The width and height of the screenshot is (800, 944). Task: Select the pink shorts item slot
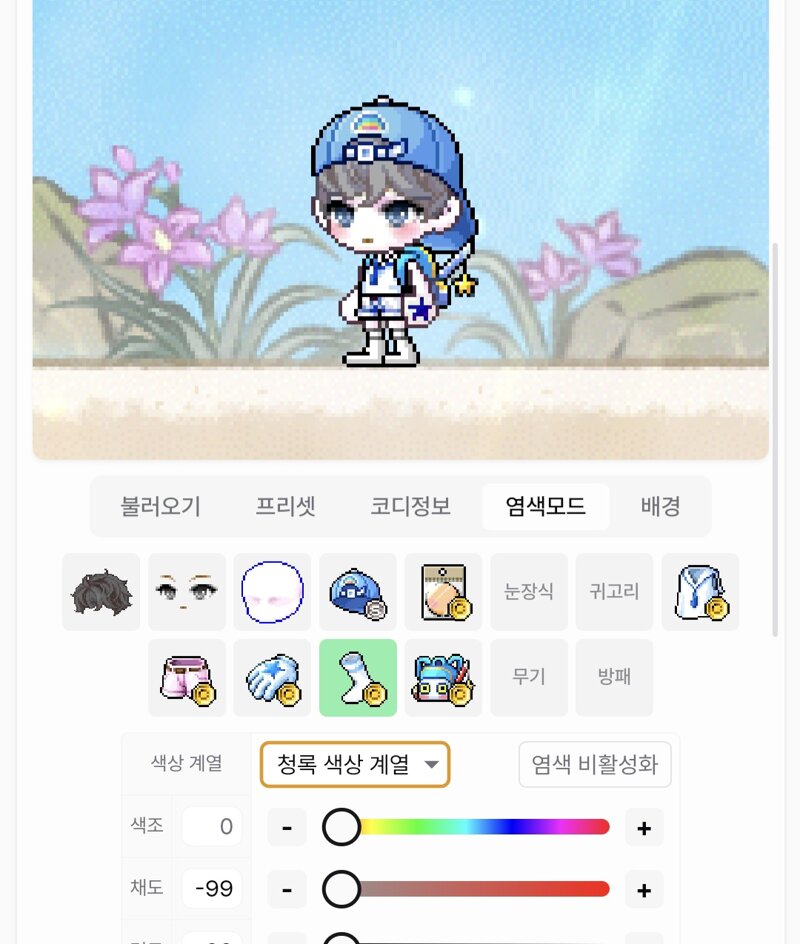click(186, 678)
